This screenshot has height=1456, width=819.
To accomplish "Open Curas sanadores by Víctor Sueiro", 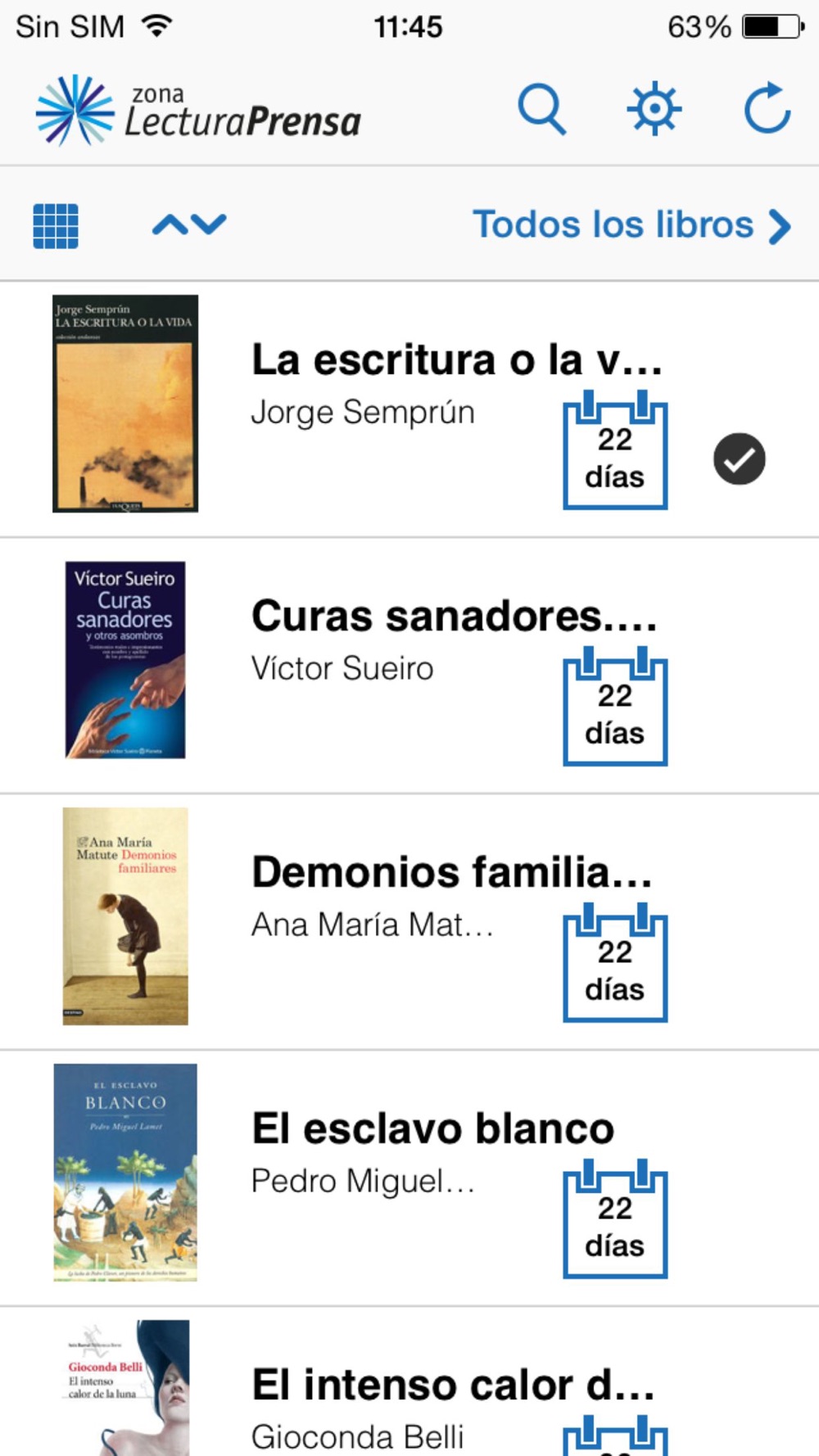I will pyautogui.click(x=409, y=666).
